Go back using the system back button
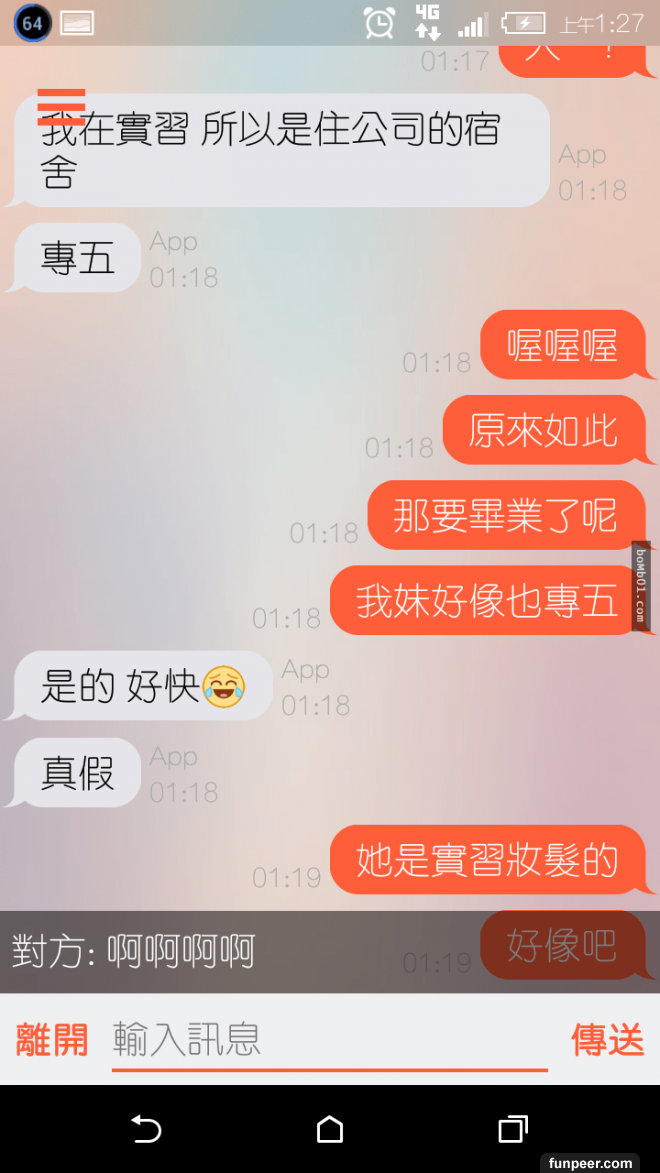 tap(146, 1129)
